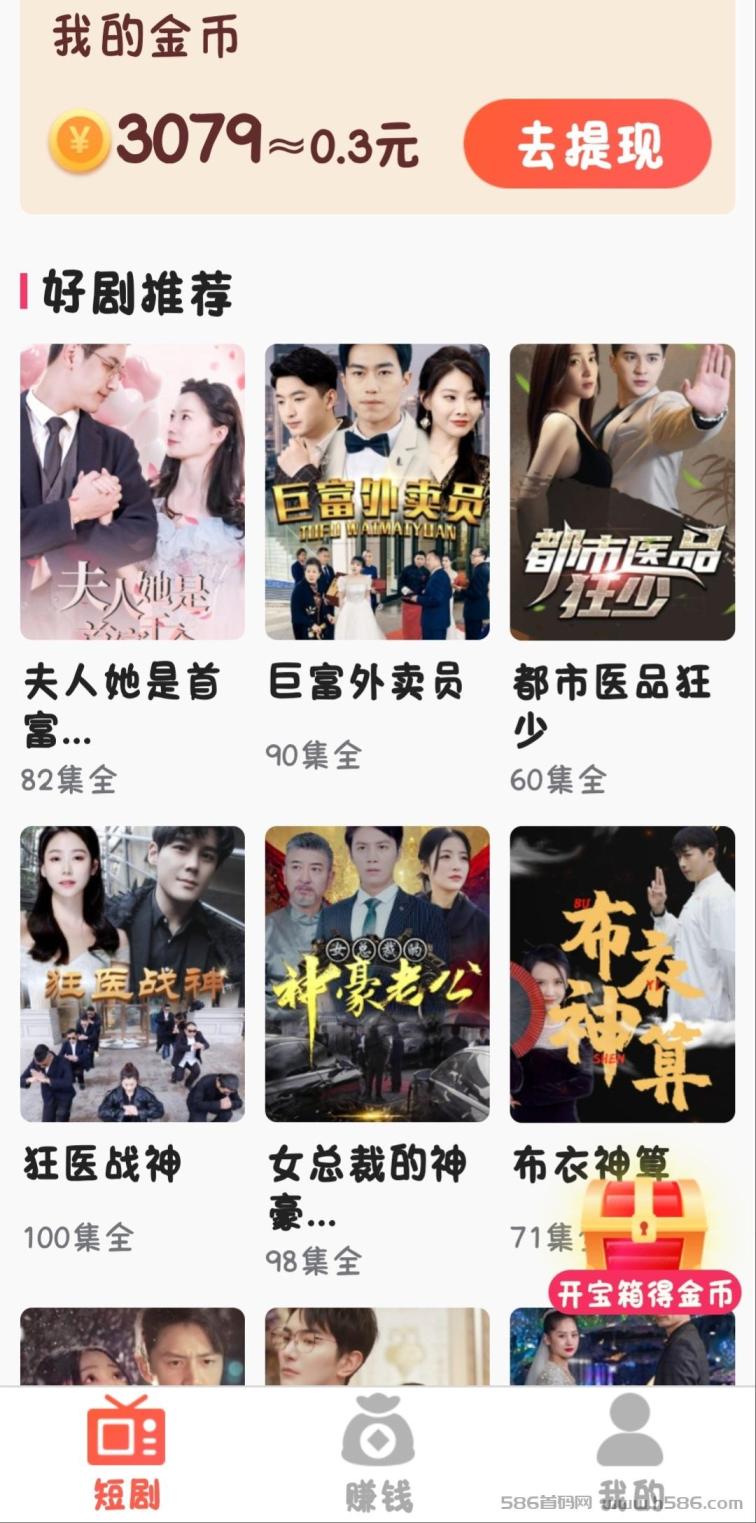Screen dimensions: 756x1523
Task: Open the drama 夫人她是首富
Action: click(133, 492)
